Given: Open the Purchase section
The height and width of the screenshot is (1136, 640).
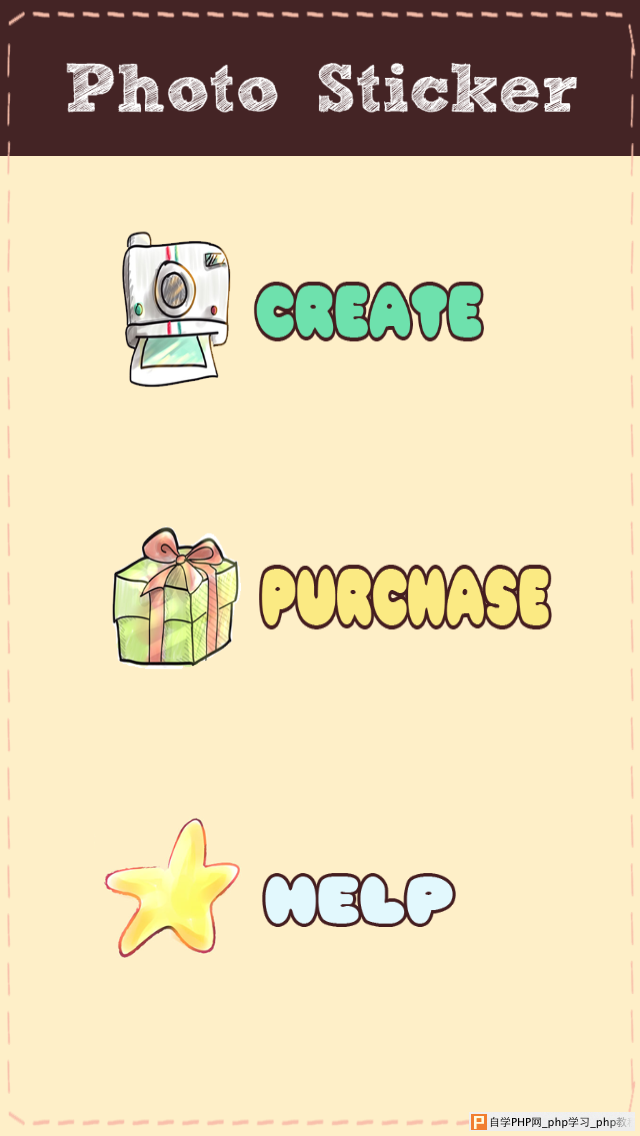Looking at the screenshot, I should click(404, 597).
